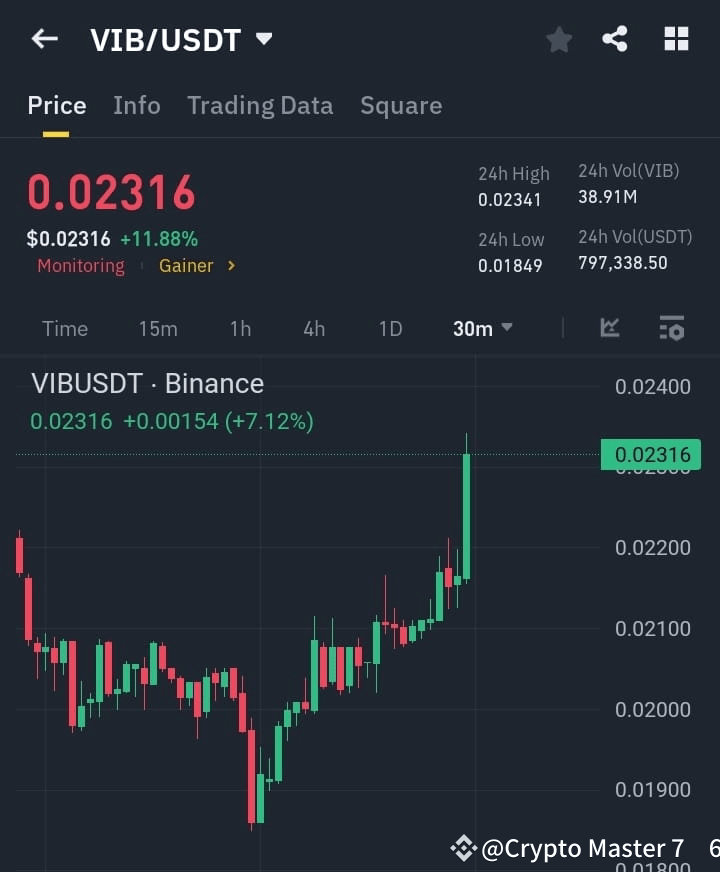The width and height of the screenshot is (720, 872).
Task: Tap the Binance diamond logo watermark
Action: point(463,848)
